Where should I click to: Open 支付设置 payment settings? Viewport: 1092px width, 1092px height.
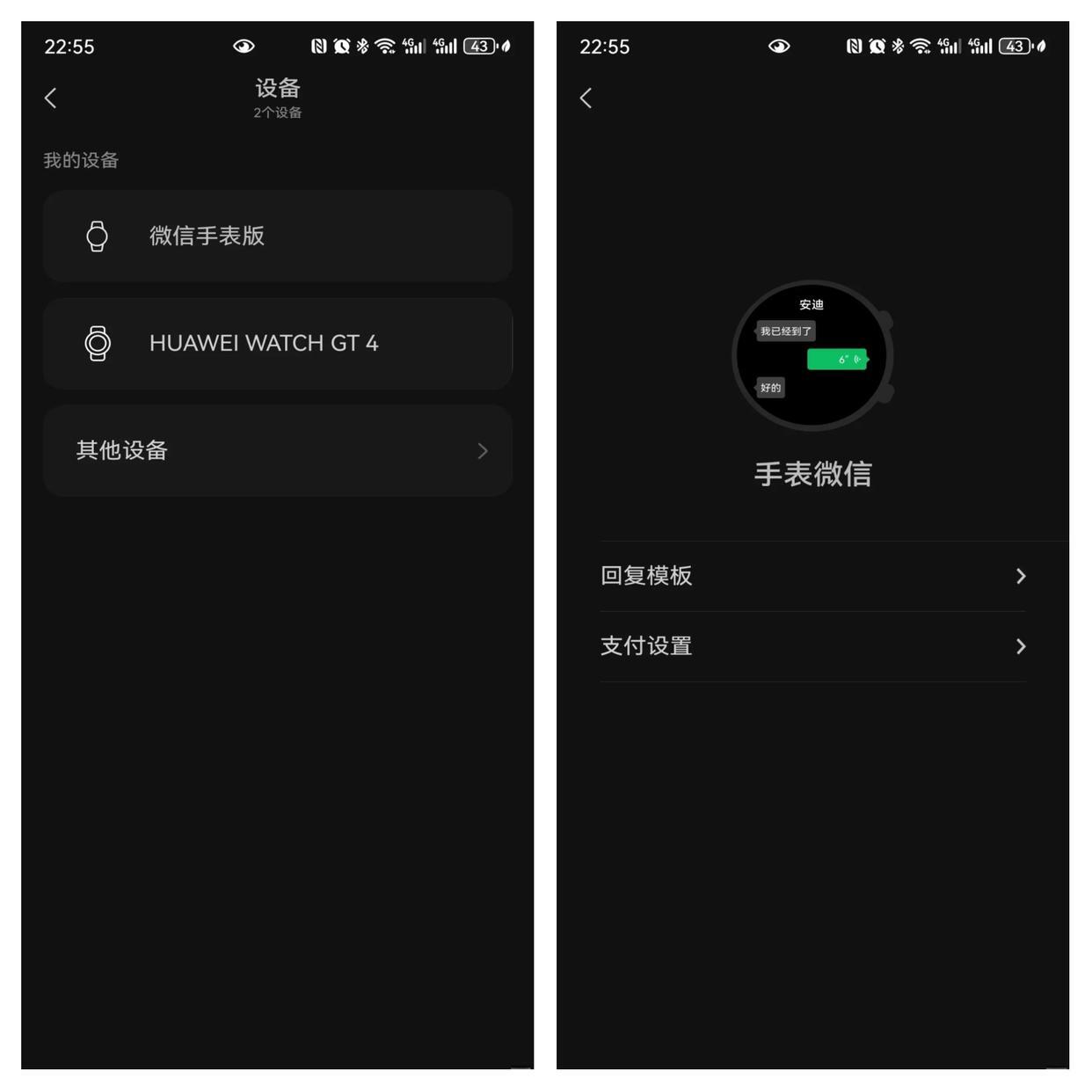coord(812,646)
